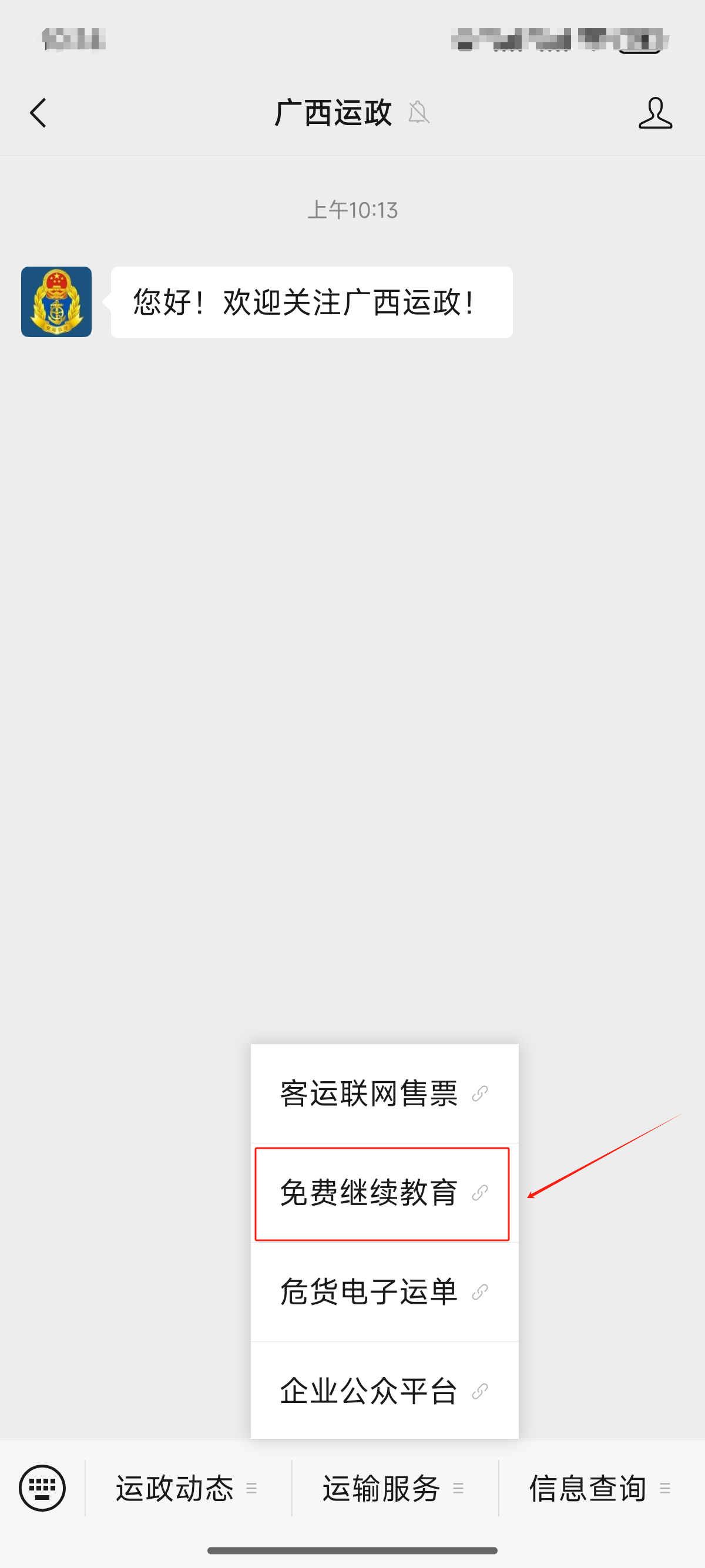Switch to keyboard input mode

[x=42, y=1488]
